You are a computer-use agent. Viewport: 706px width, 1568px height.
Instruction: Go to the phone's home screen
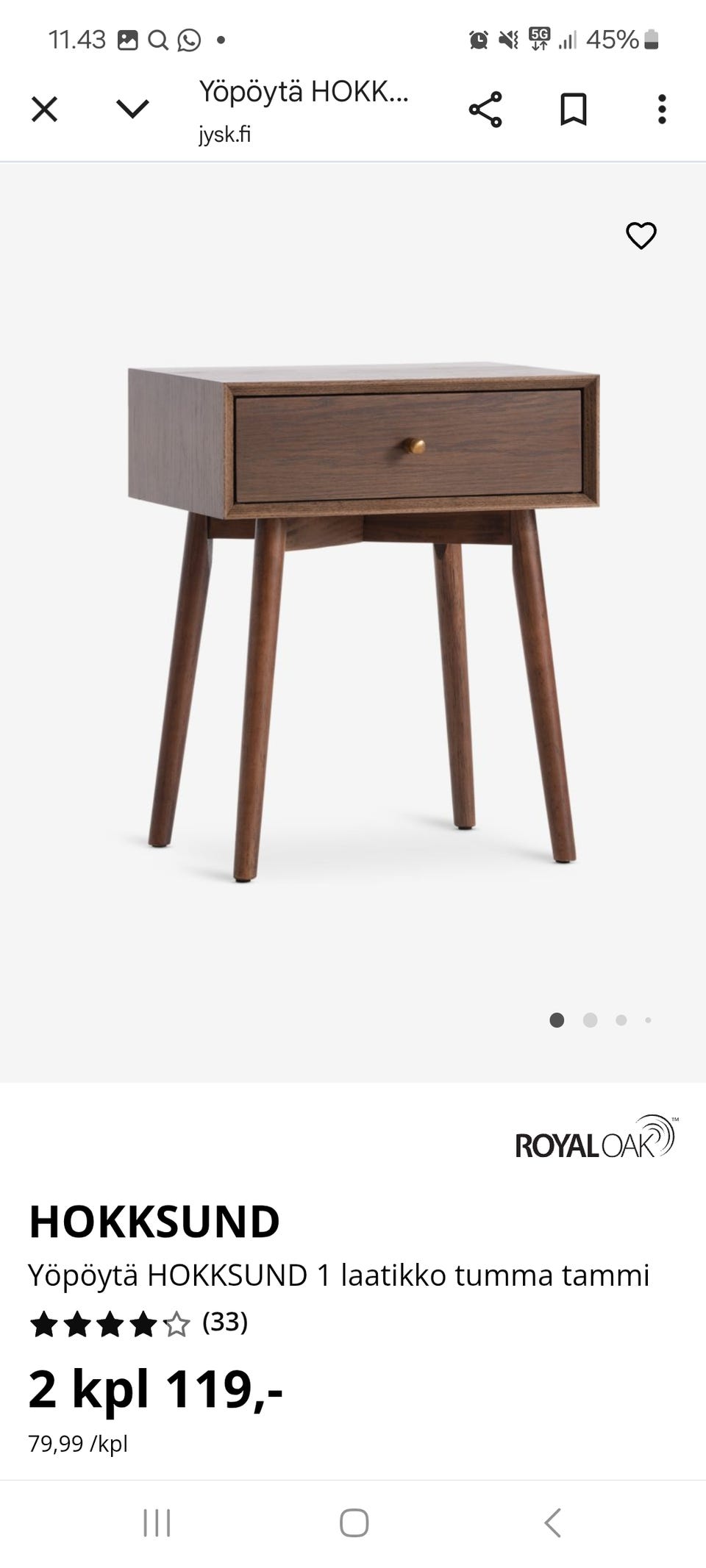pyautogui.click(x=354, y=1522)
